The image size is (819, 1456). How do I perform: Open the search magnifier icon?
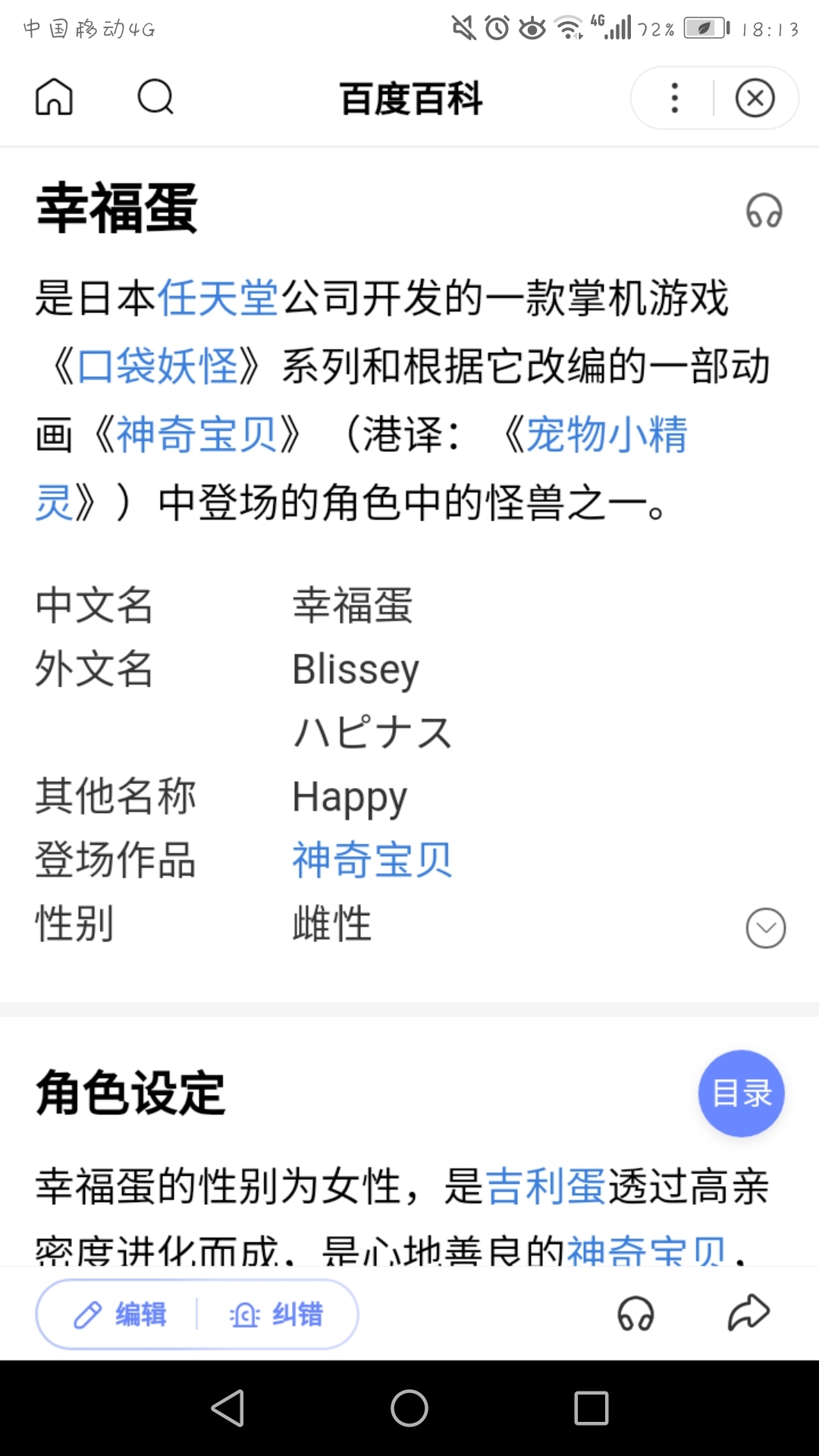155,98
